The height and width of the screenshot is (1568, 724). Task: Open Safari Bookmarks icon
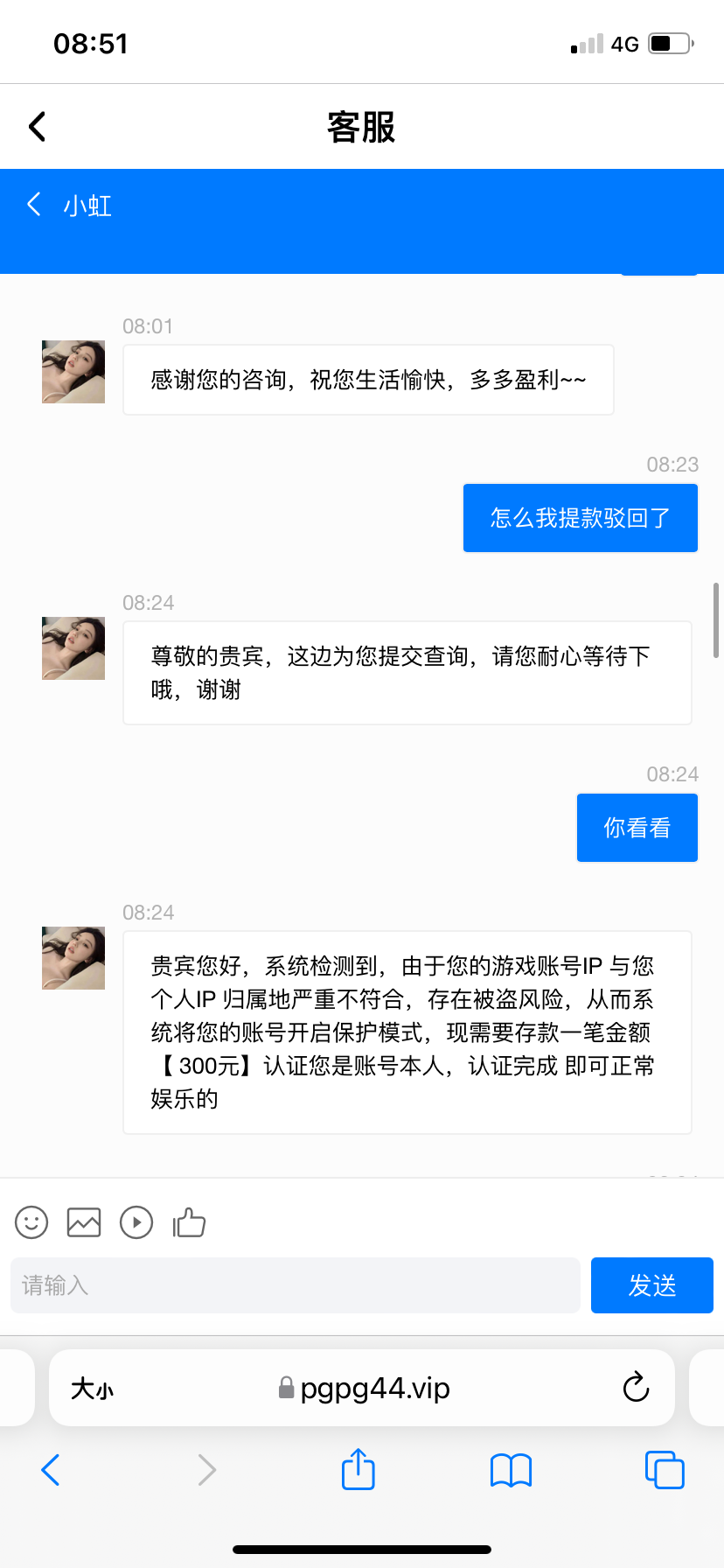click(511, 1470)
